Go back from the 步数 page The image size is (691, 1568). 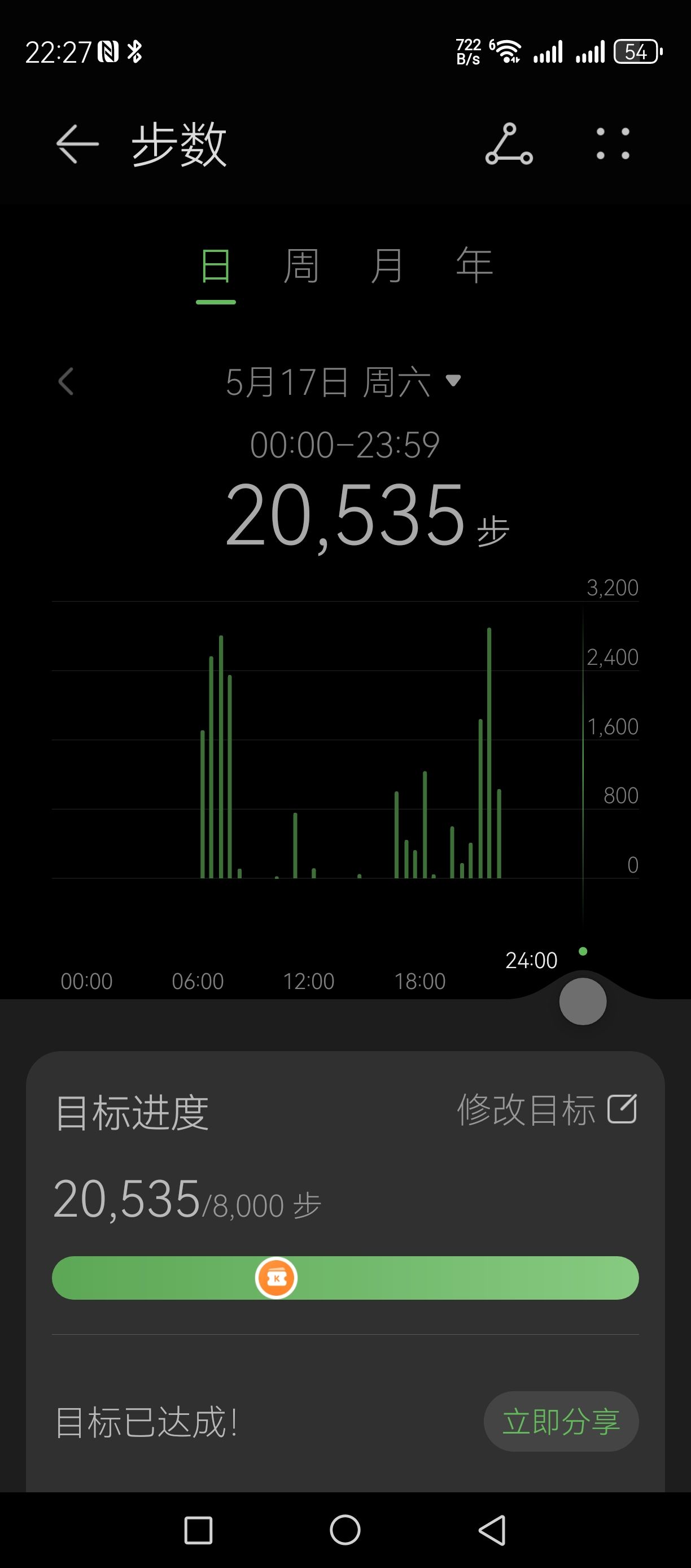pos(77,144)
